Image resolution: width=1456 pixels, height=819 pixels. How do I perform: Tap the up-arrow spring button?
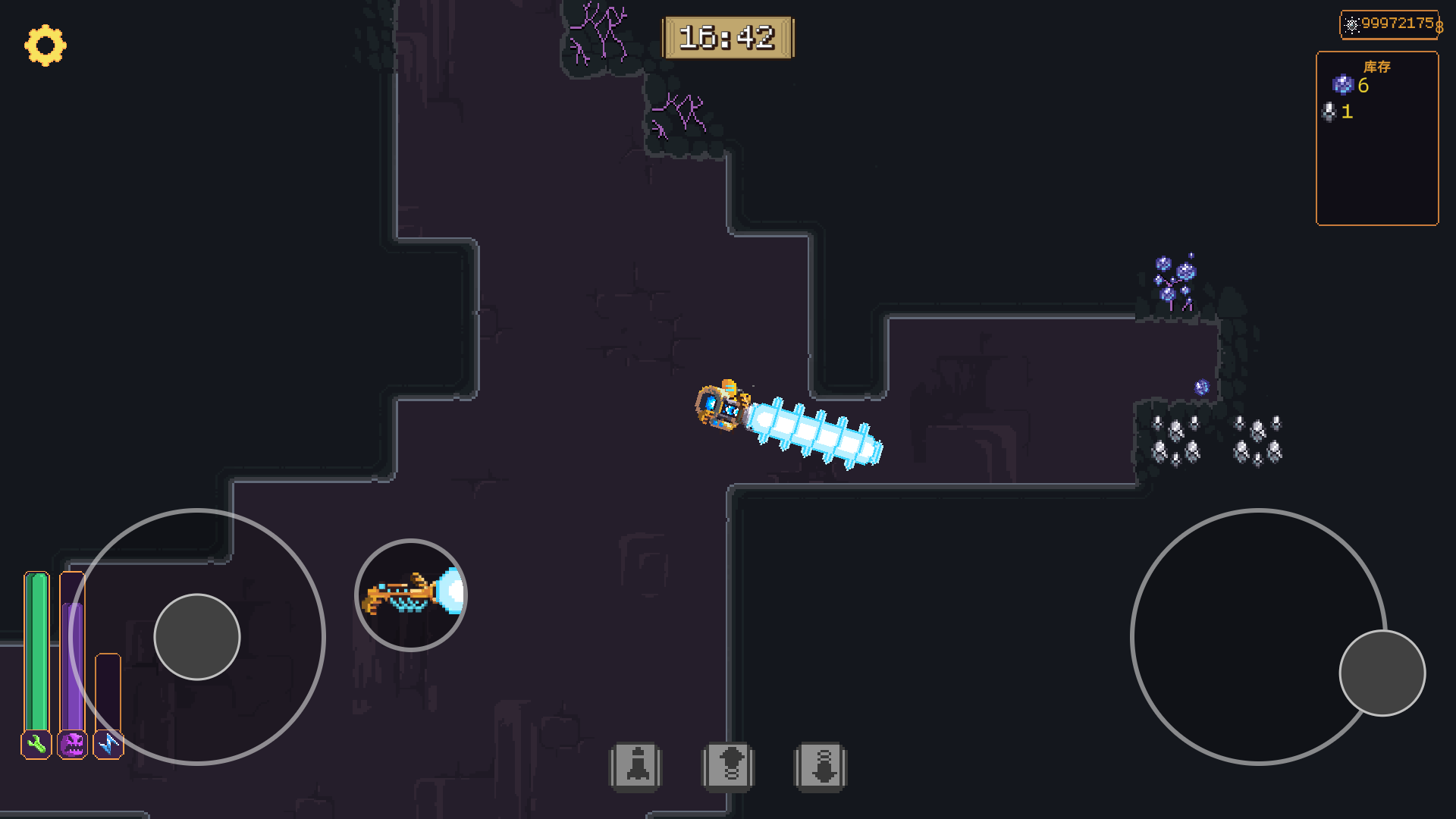728,766
